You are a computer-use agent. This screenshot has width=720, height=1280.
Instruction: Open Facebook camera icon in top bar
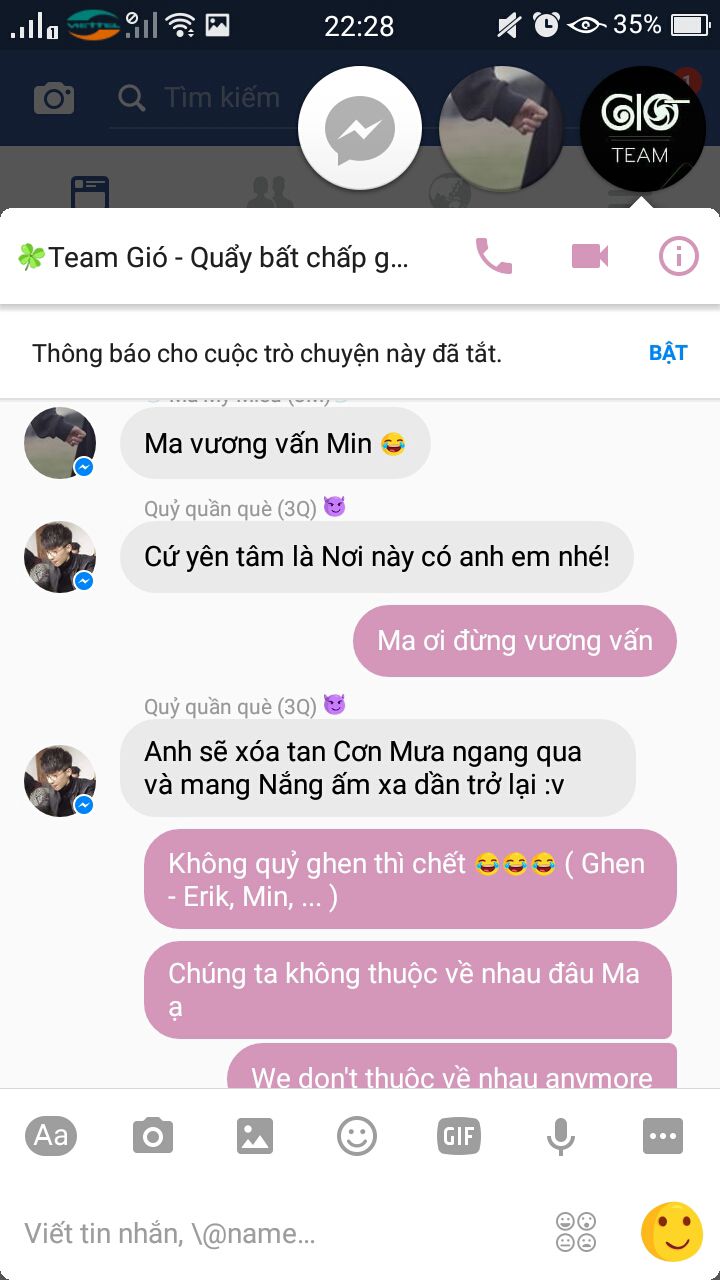coord(54,98)
